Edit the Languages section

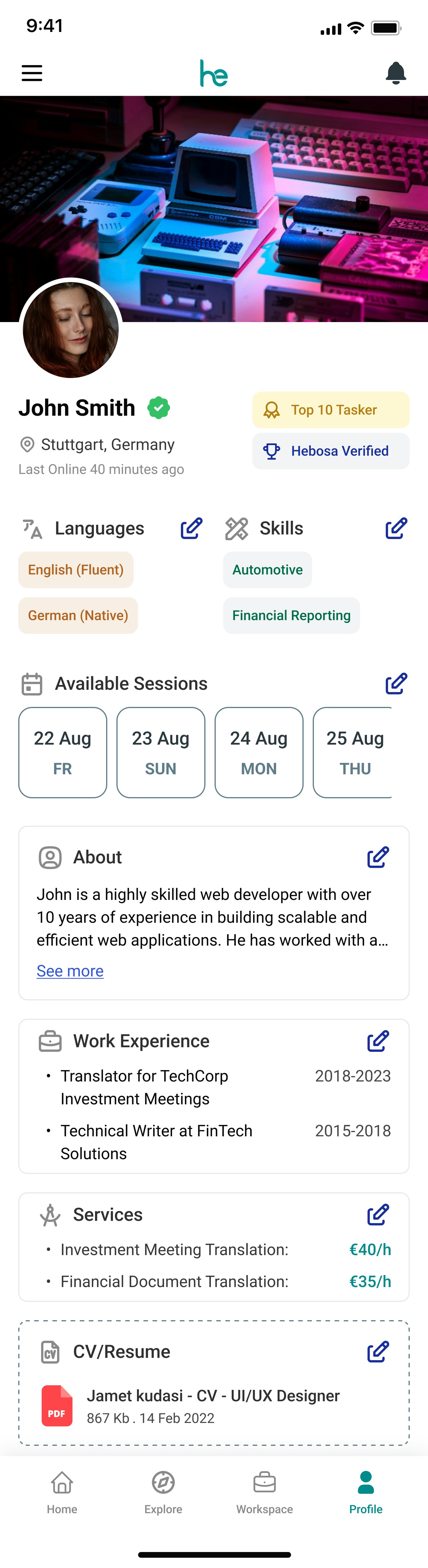click(x=191, y=528)
